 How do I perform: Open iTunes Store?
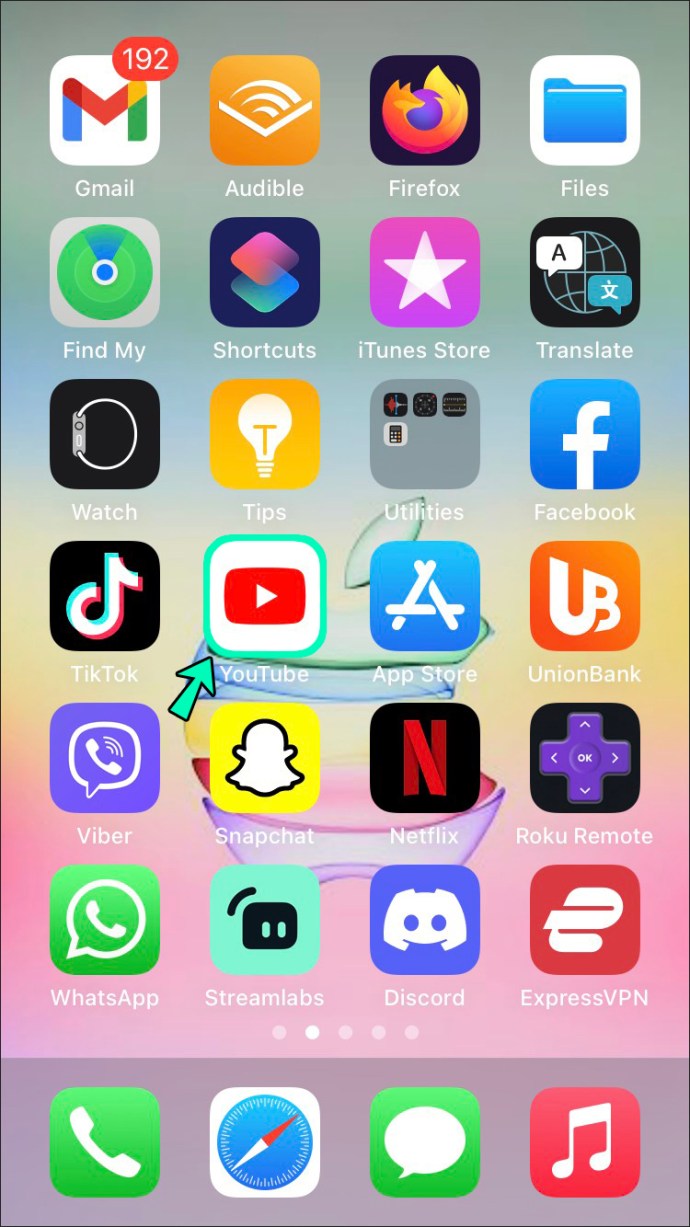pos(425,272)
